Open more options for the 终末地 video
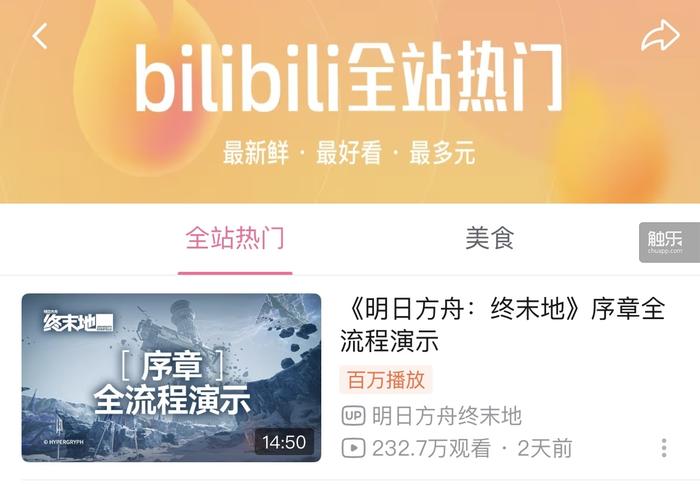The height and width of the screenshot is (485, 700). (x=664, y=447)
